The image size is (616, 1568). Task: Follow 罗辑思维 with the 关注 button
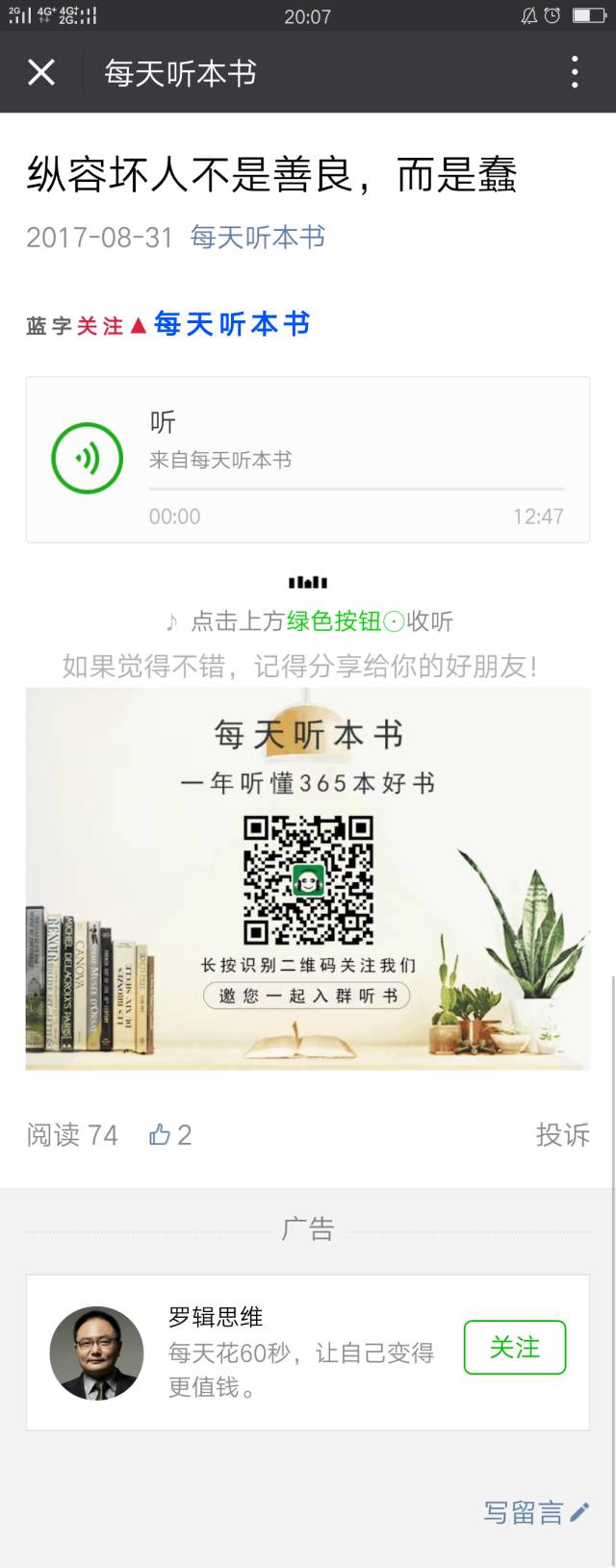pos(514,1348)
